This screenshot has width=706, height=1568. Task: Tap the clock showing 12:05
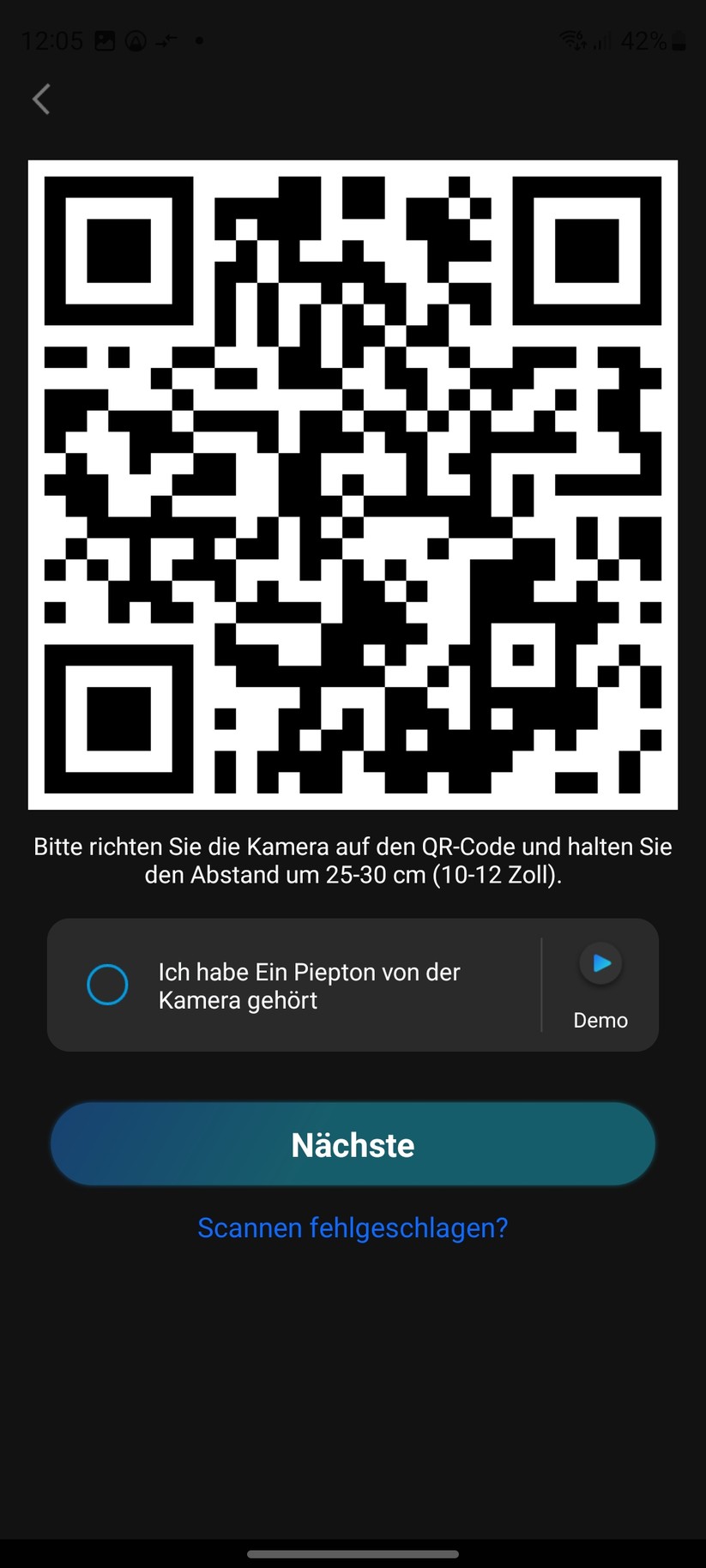coord(51,40)
